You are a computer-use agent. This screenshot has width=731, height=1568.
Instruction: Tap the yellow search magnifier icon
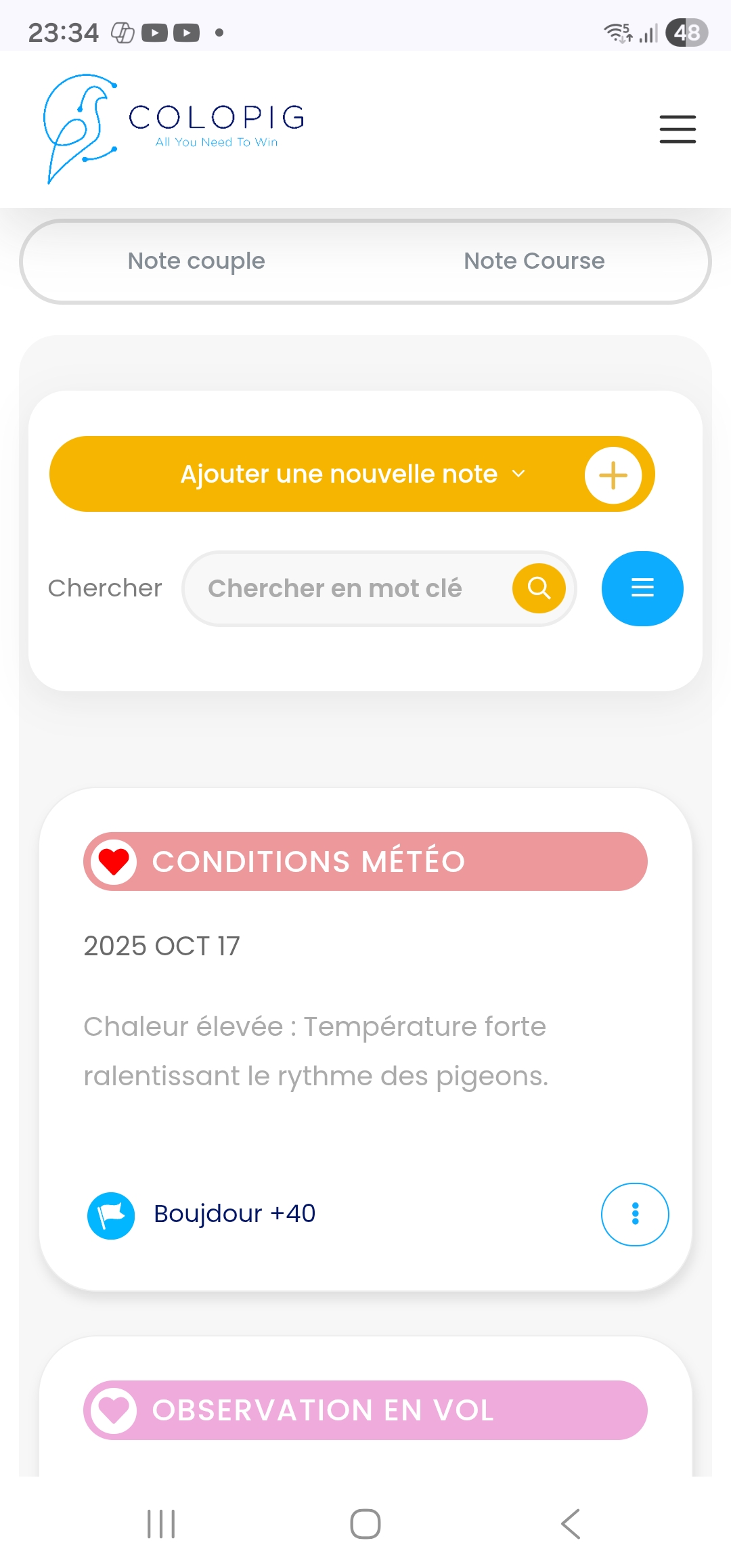coord(539,588)
